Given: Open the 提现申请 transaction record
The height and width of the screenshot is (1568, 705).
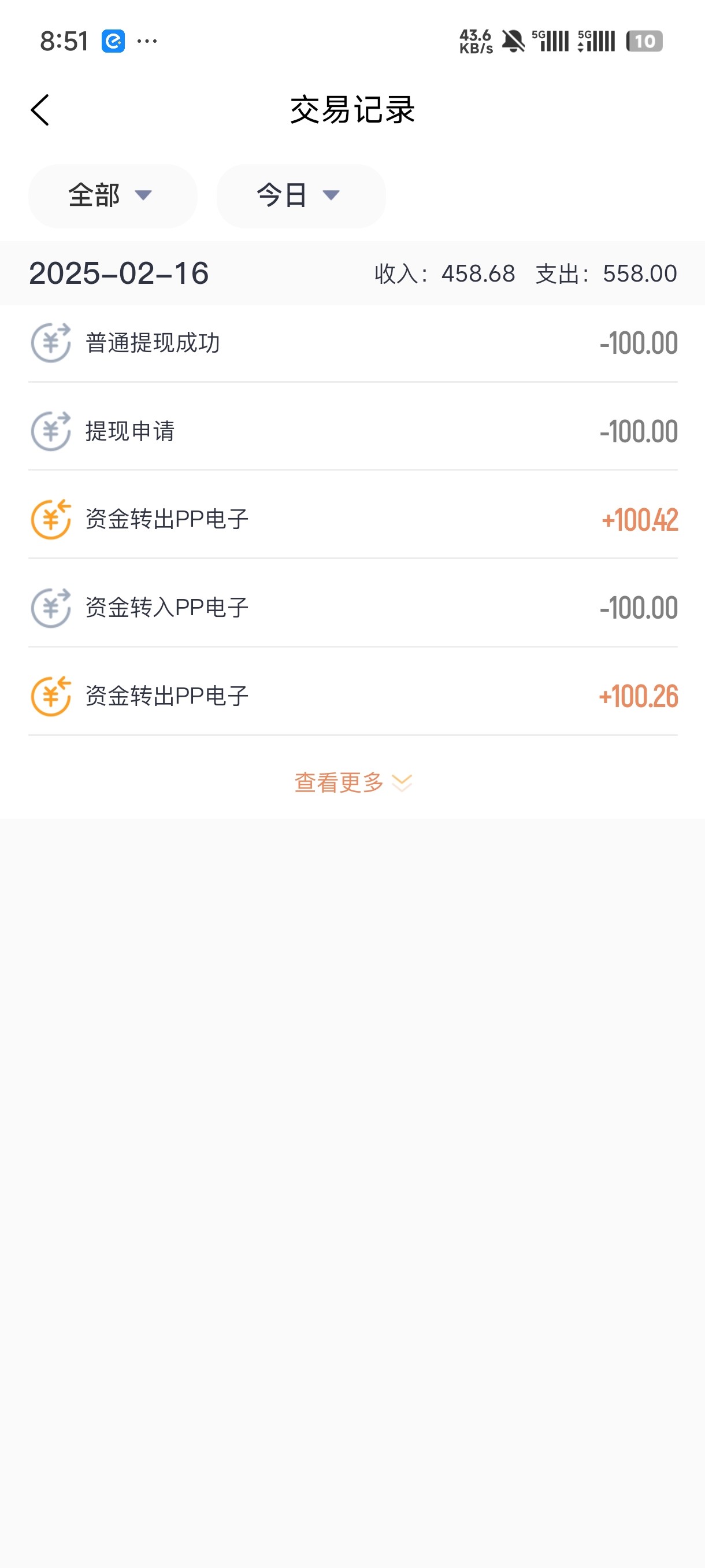Looking at the screenshot, I should [x=352, y=431].
